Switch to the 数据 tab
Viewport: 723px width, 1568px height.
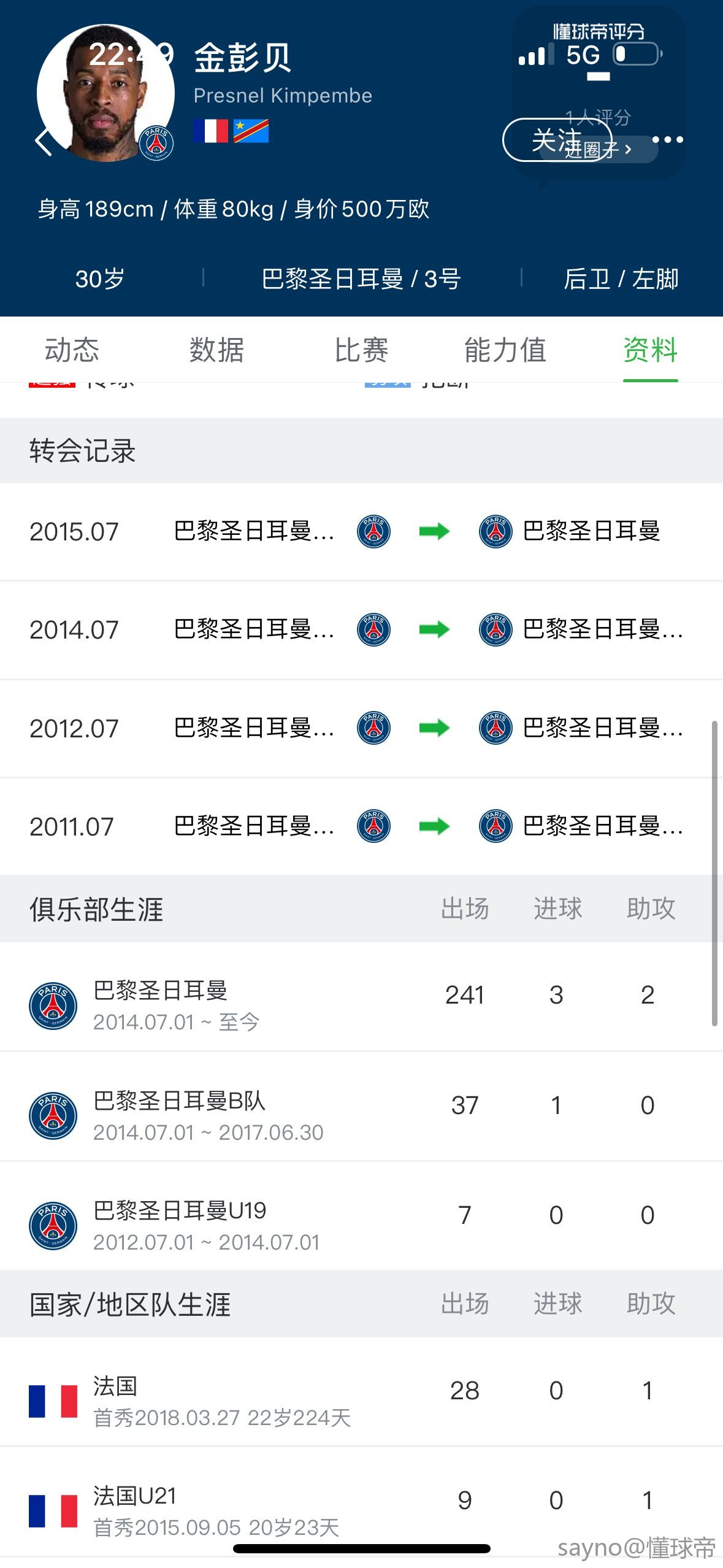[216, 350]
